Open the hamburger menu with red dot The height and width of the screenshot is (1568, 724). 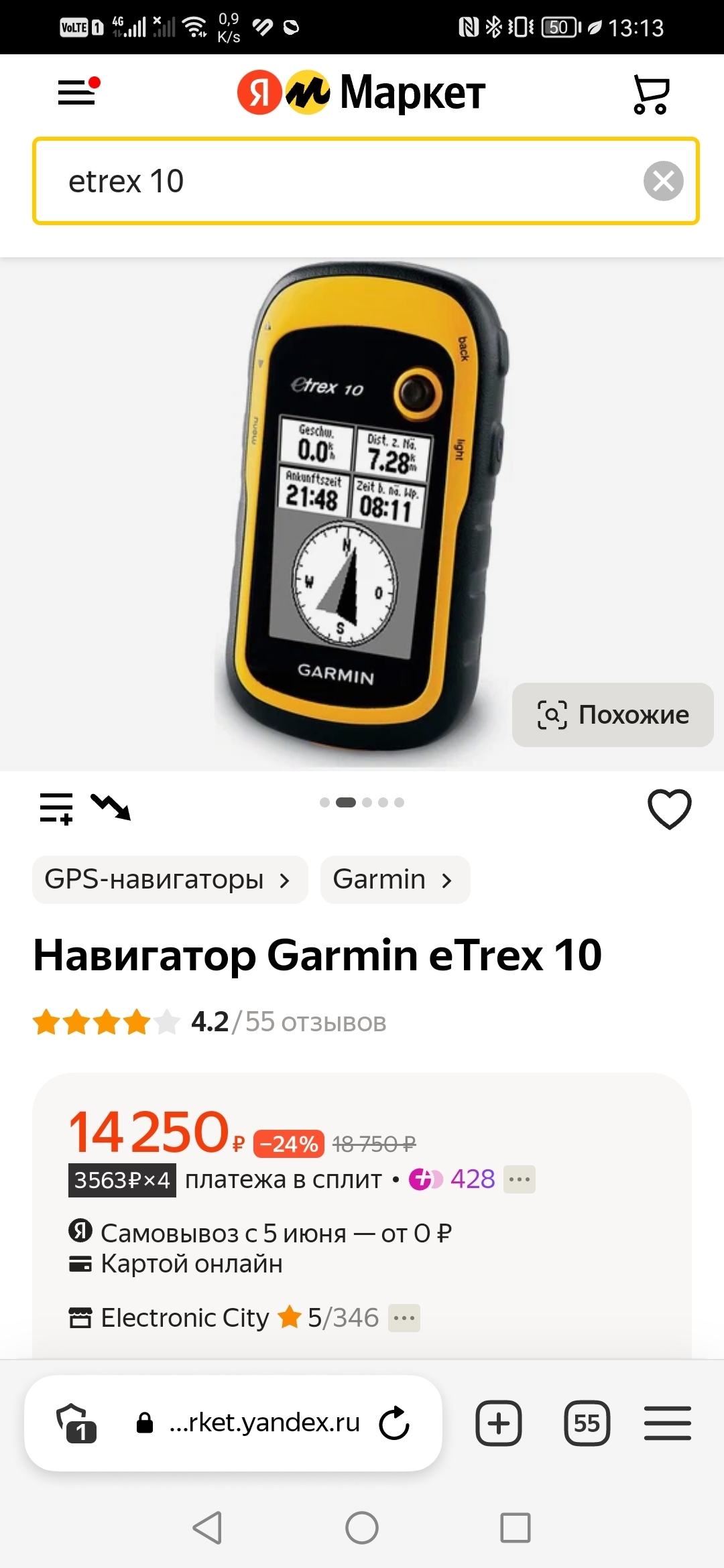[x=78, y=92]
